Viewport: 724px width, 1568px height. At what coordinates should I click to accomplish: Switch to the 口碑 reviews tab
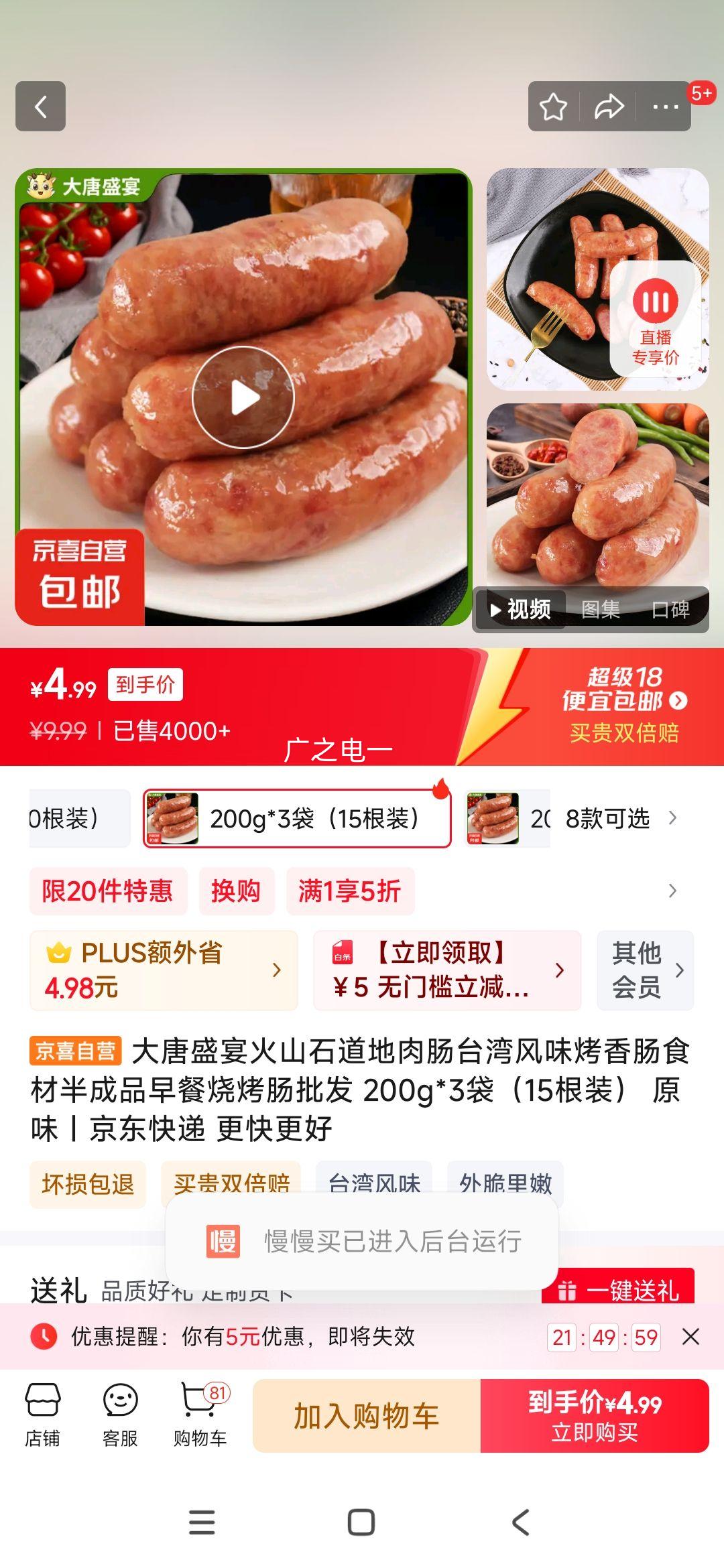(x=670, y=609)
